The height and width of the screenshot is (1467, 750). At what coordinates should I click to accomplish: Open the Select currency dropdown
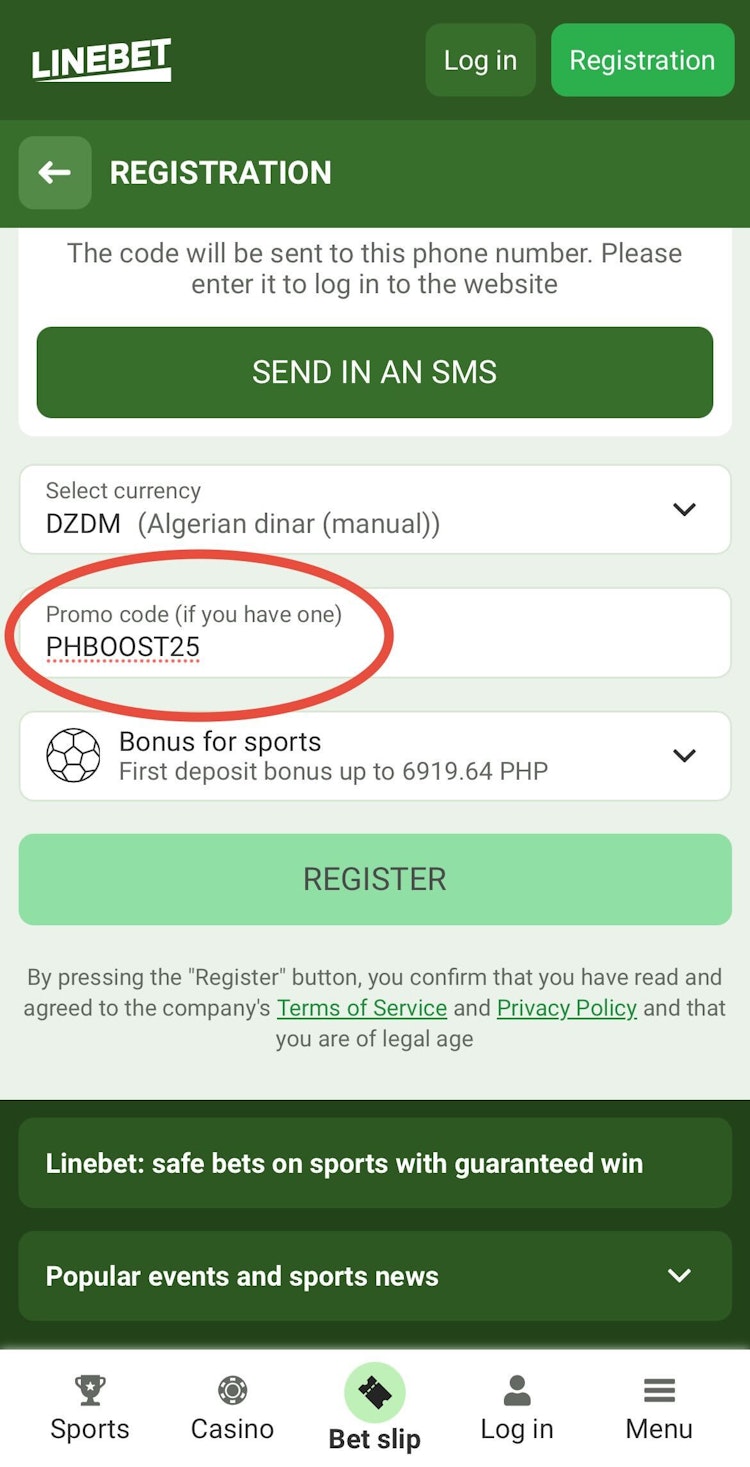tap(375, 509)
